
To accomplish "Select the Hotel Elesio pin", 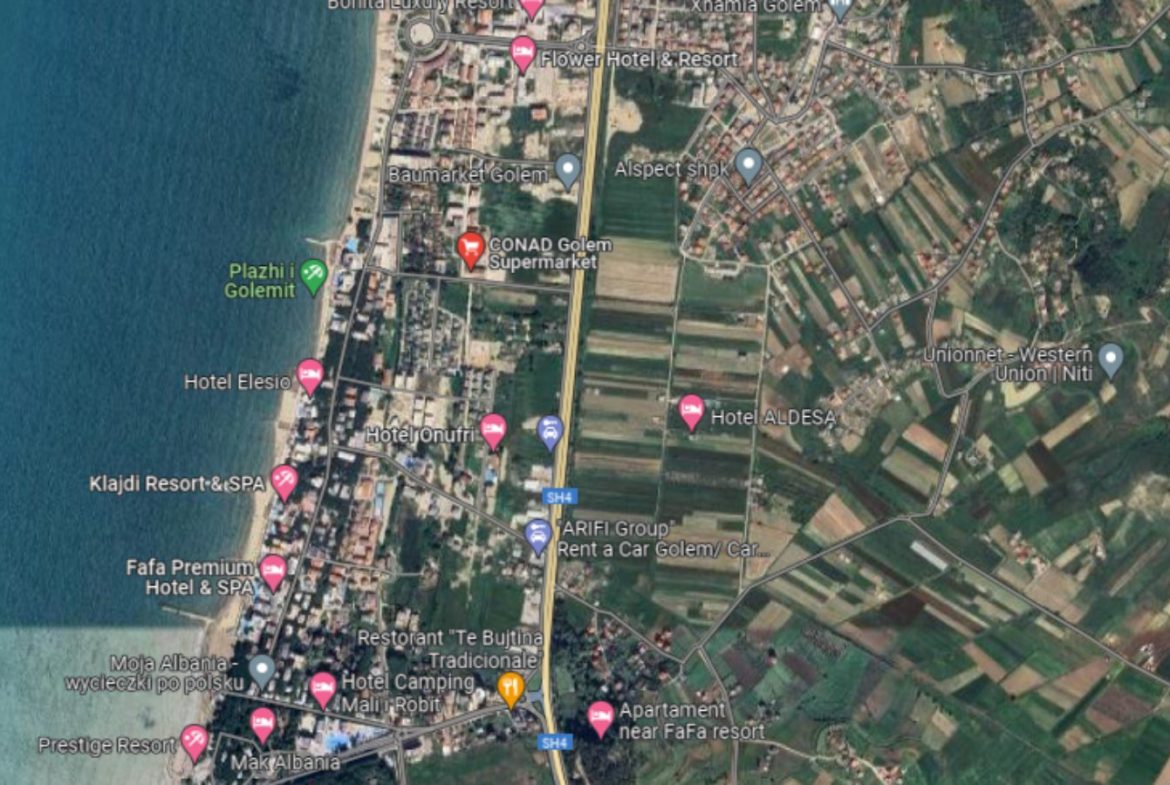I will [310, 375].
